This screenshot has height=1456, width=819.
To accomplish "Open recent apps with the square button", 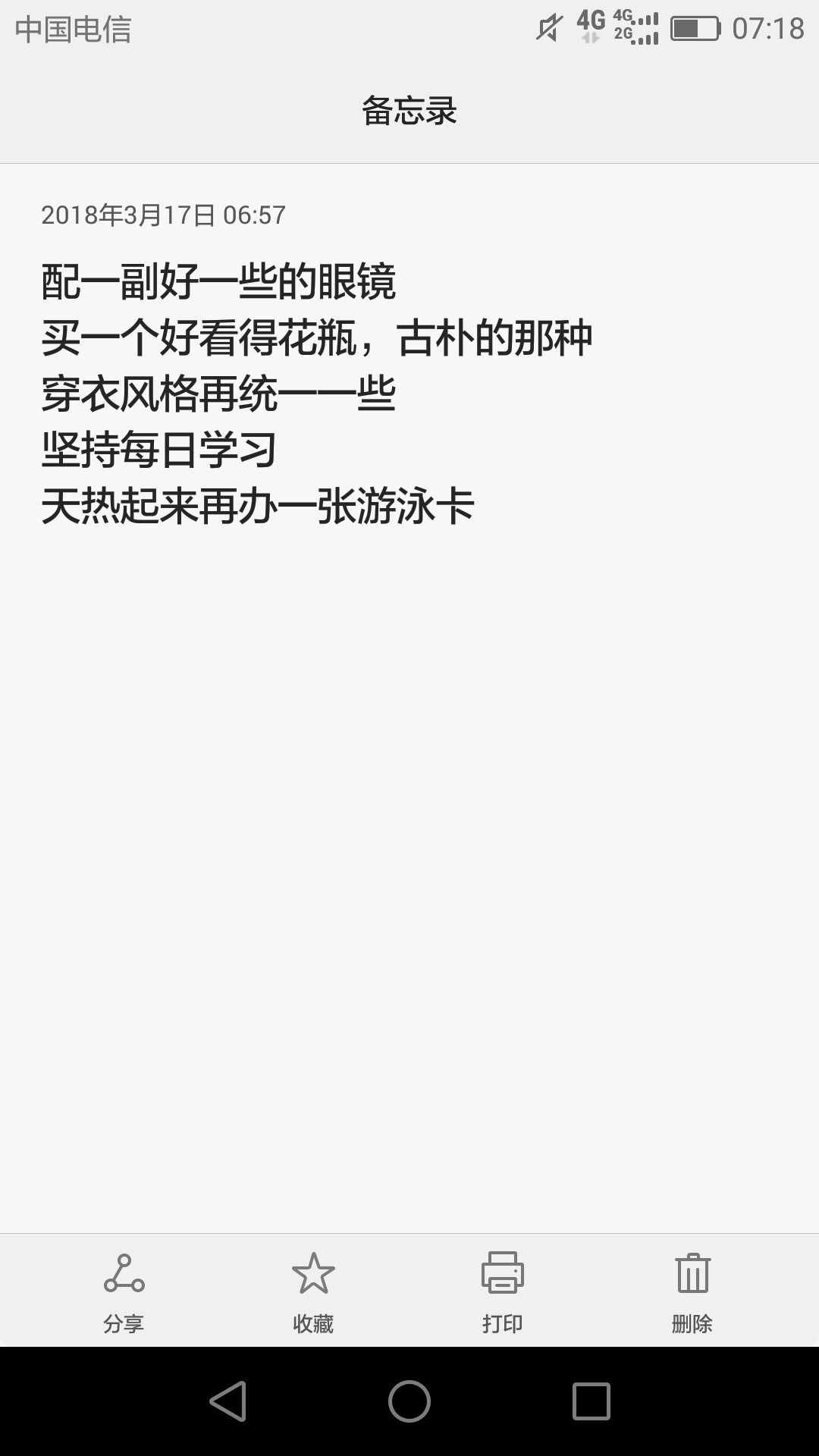I will tap(591, 1401).
